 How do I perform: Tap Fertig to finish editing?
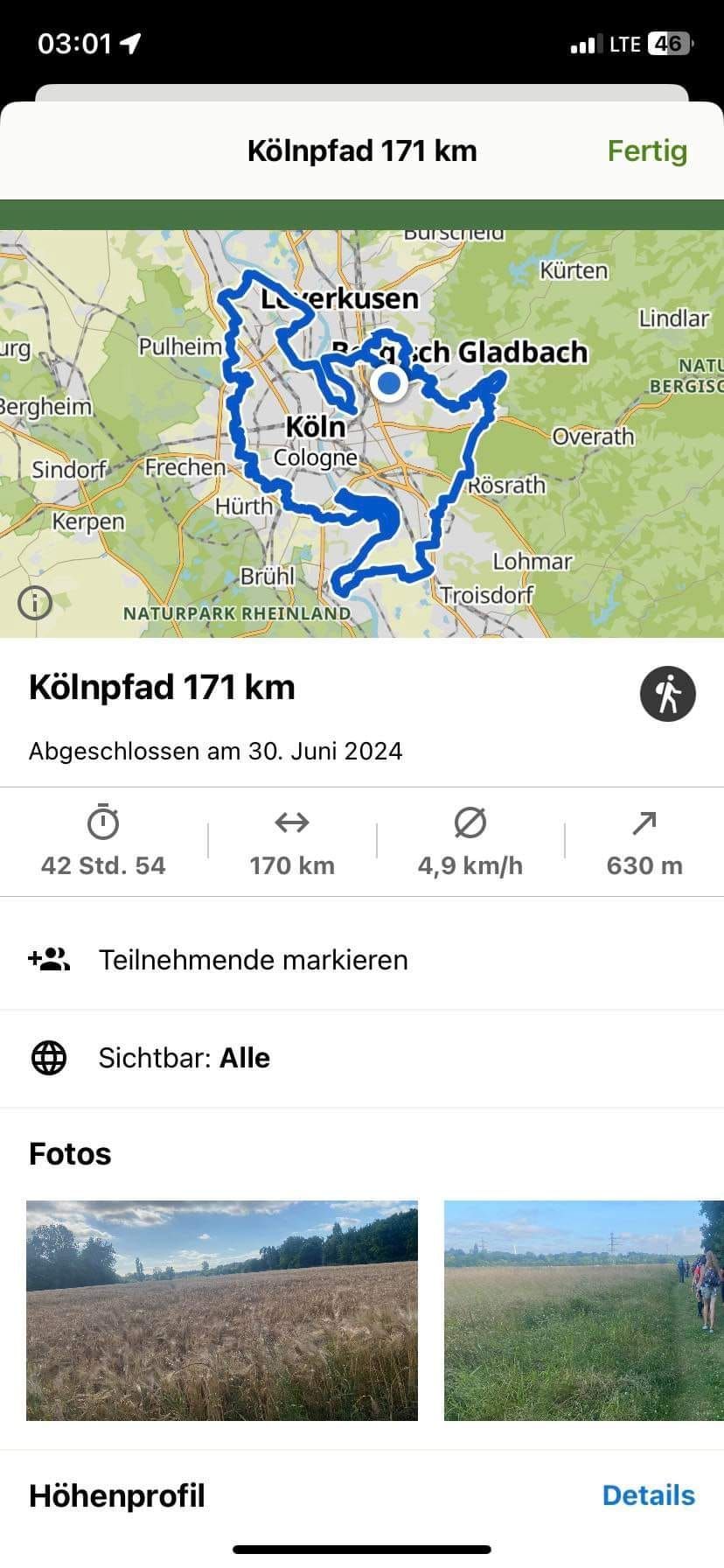point(647,150)
